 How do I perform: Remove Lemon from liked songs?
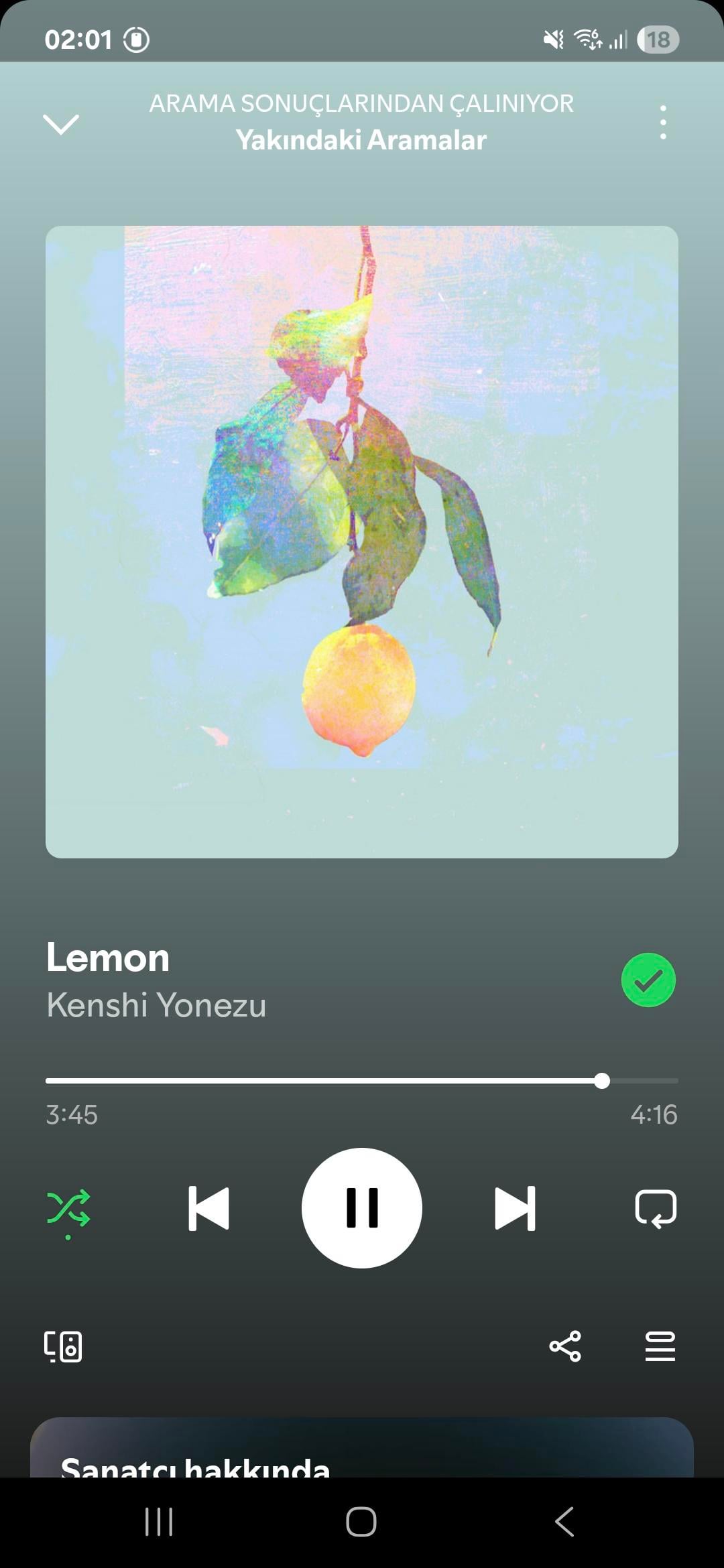[x=648, y=980]
